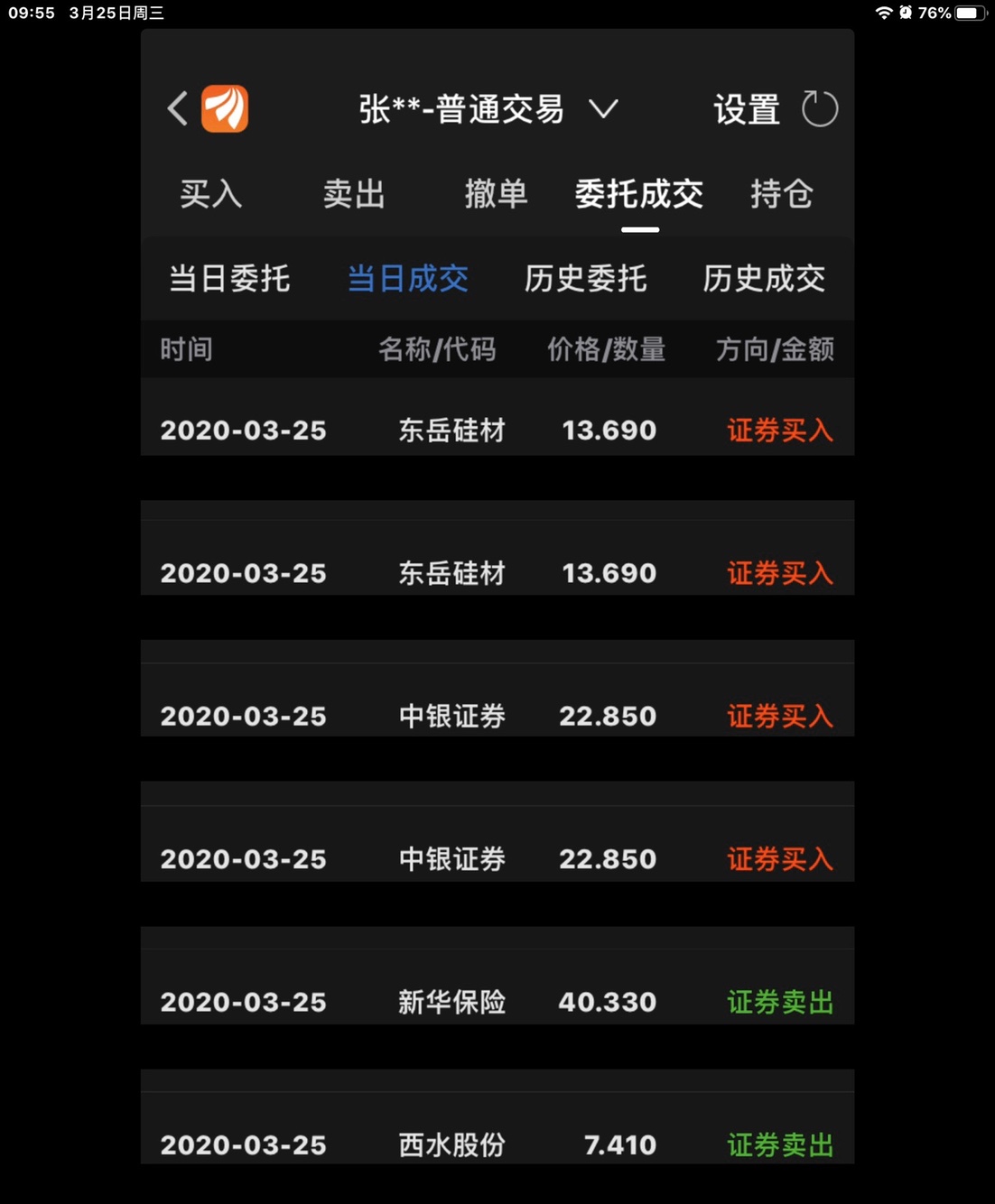Open the 撤单 tab
The image size is (995, 1204).
(x=495, y=194)
